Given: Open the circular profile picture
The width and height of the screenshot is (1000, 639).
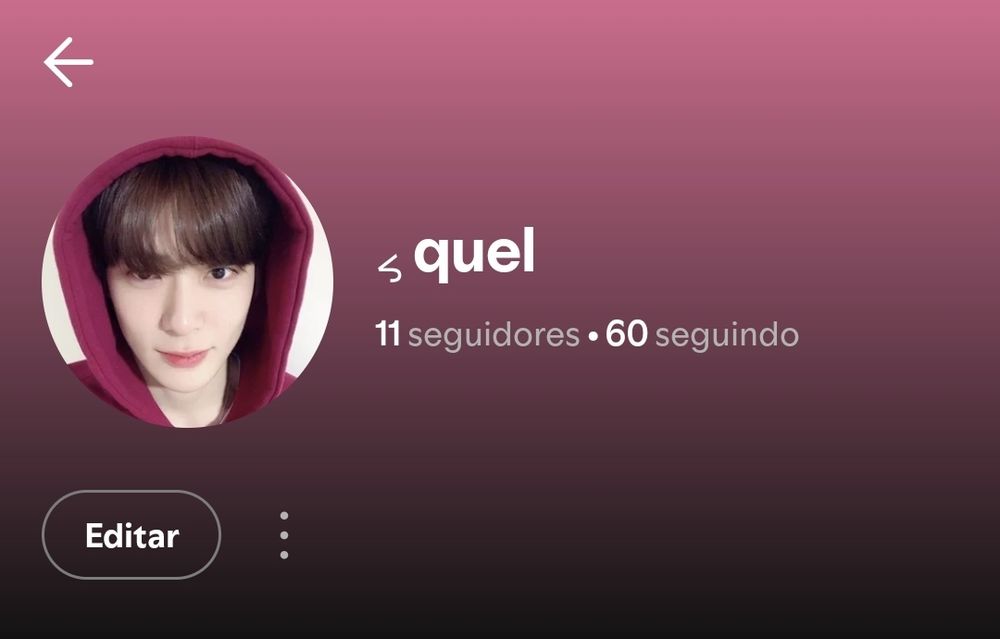Looking at the screenshot, I should [187, 282].
